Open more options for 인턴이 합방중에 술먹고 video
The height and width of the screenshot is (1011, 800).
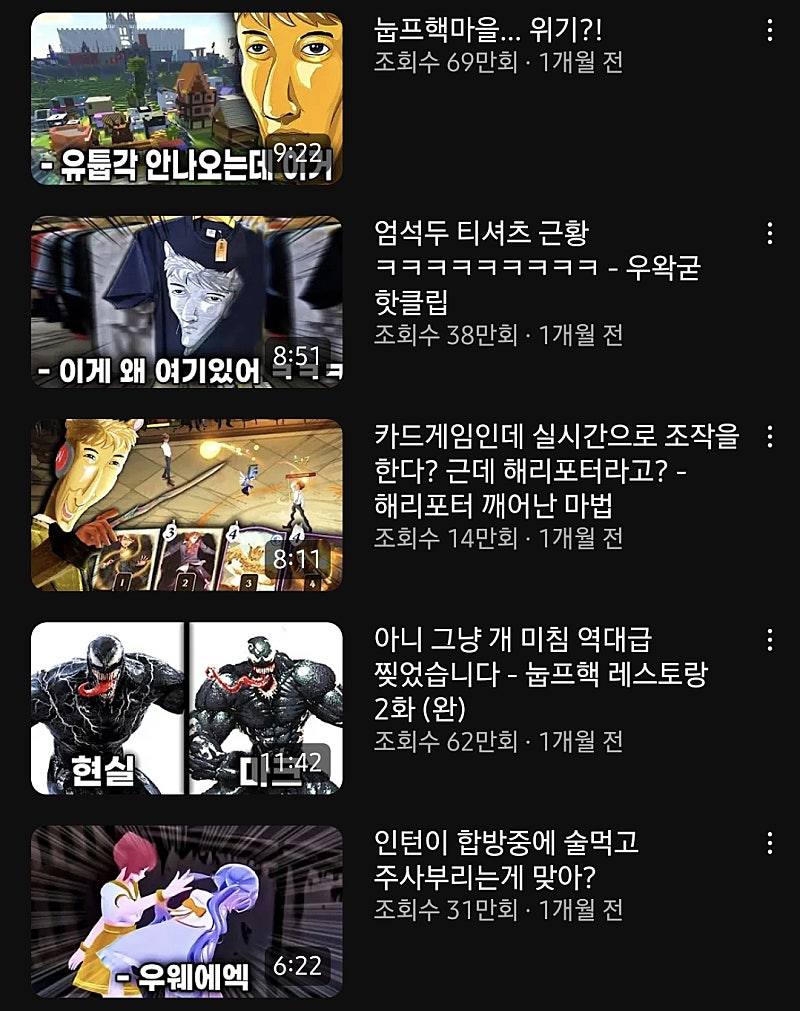769,843
